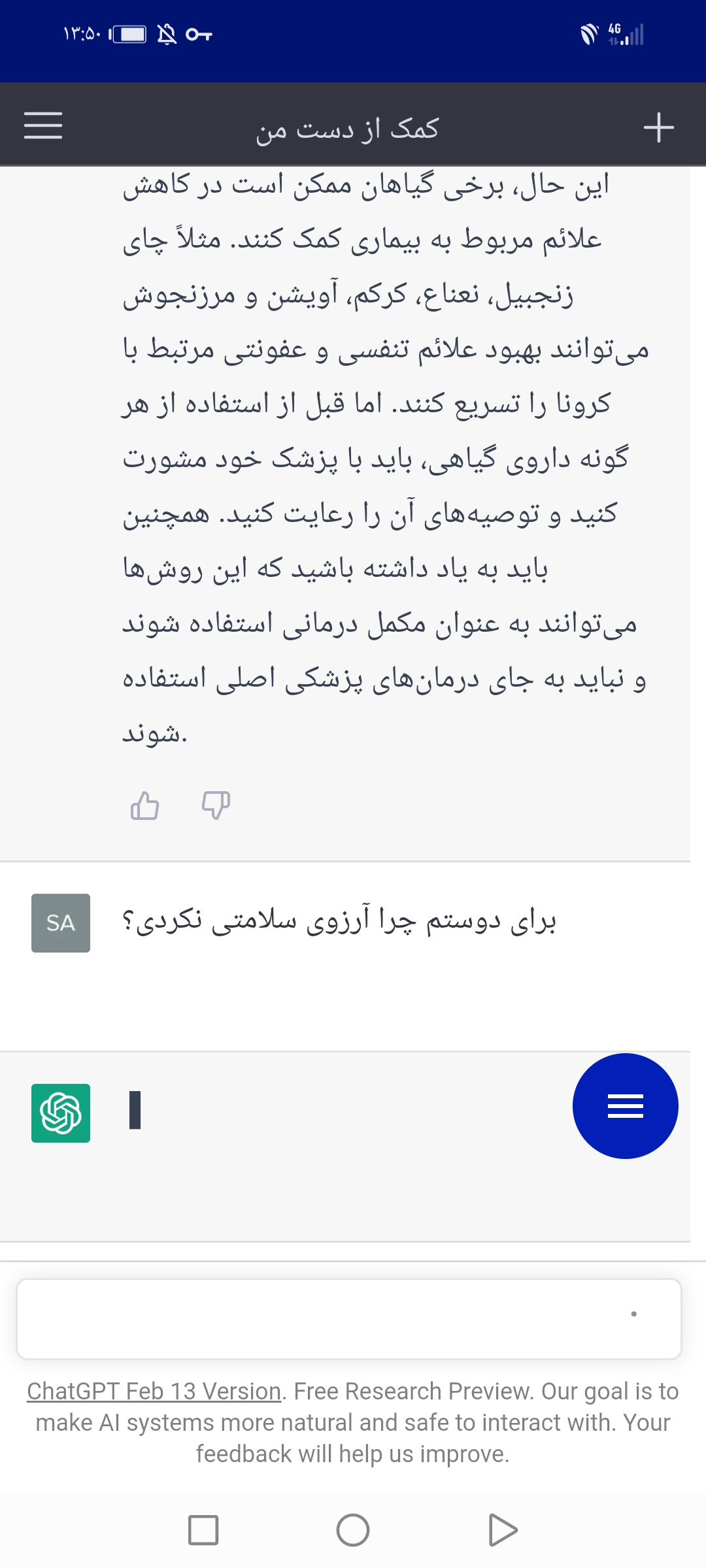This screenshot has height=1568, width=706.
Task: Go to the home screen
Action: coord(353,1530)
